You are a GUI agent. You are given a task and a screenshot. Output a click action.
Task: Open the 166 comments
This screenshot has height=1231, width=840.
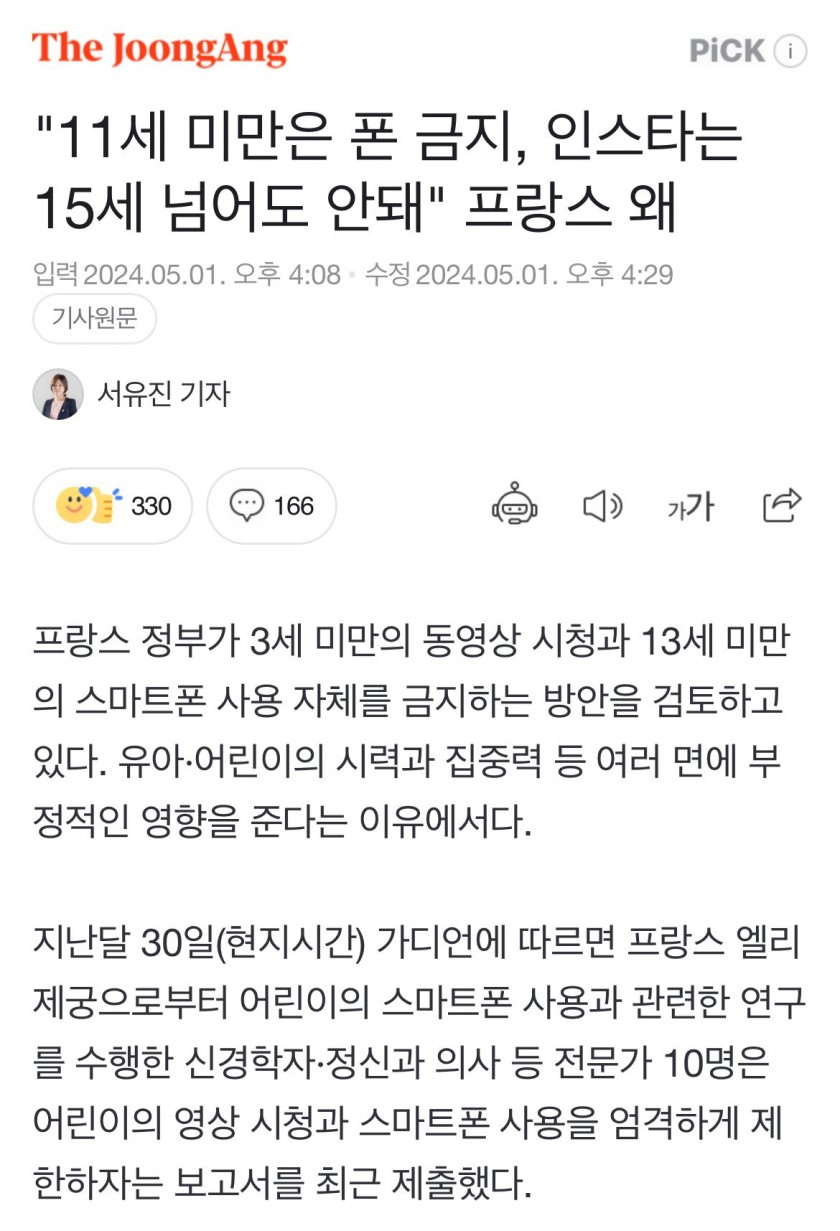point(272,506)
